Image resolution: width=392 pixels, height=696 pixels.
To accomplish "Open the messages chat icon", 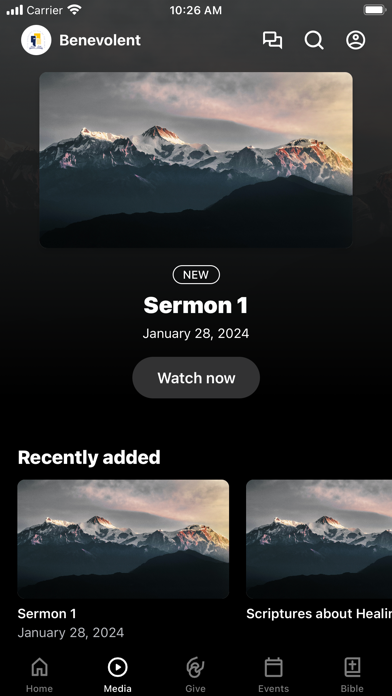I will [x=272, y=40].
